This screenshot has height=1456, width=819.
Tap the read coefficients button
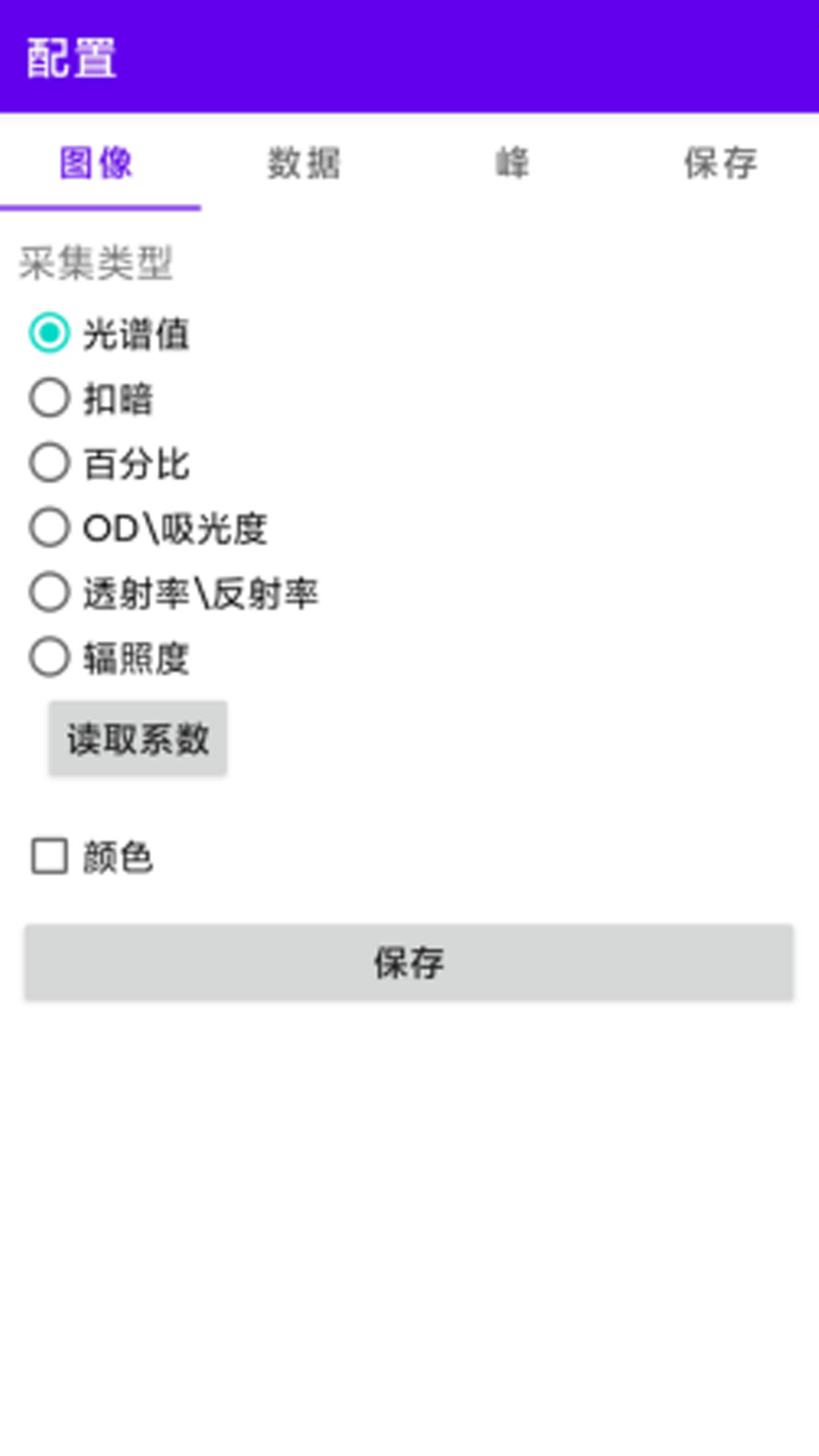[137, 738]
